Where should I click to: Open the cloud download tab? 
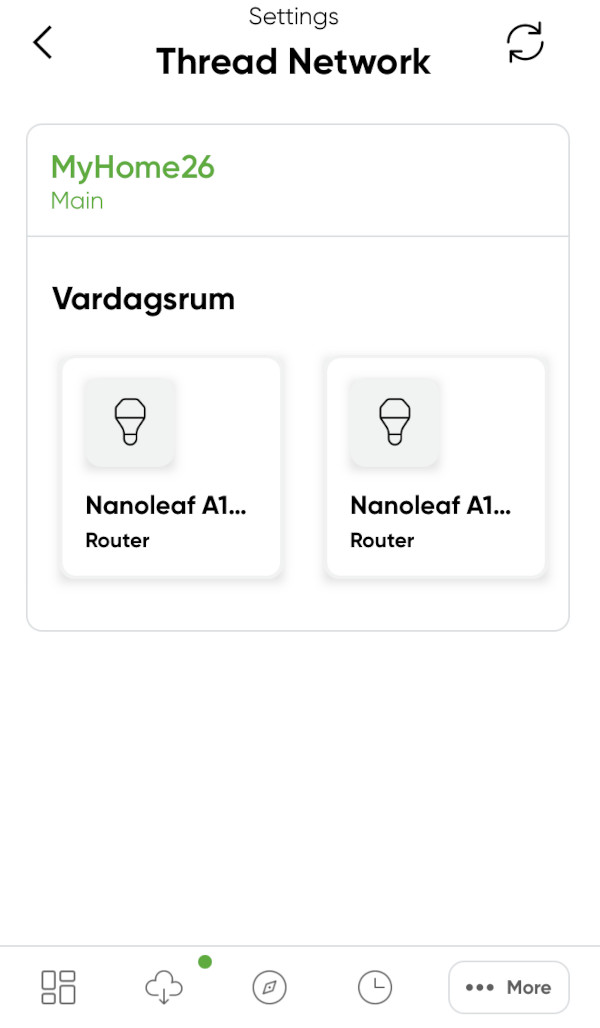[x=164, y=987]
